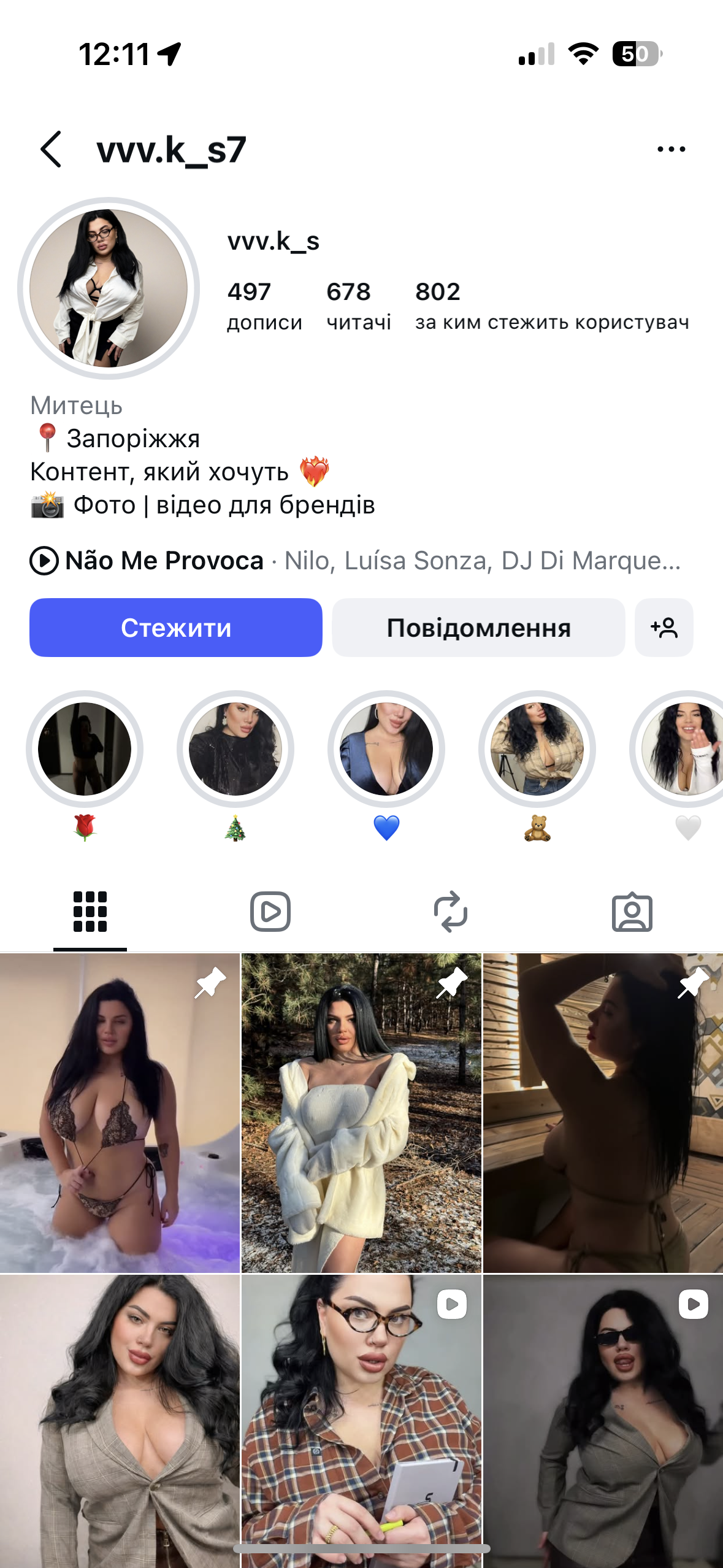This screenshot has width=723, height=1568.
Task: Open the teddy bear story highlight
Action: point(537,749)
